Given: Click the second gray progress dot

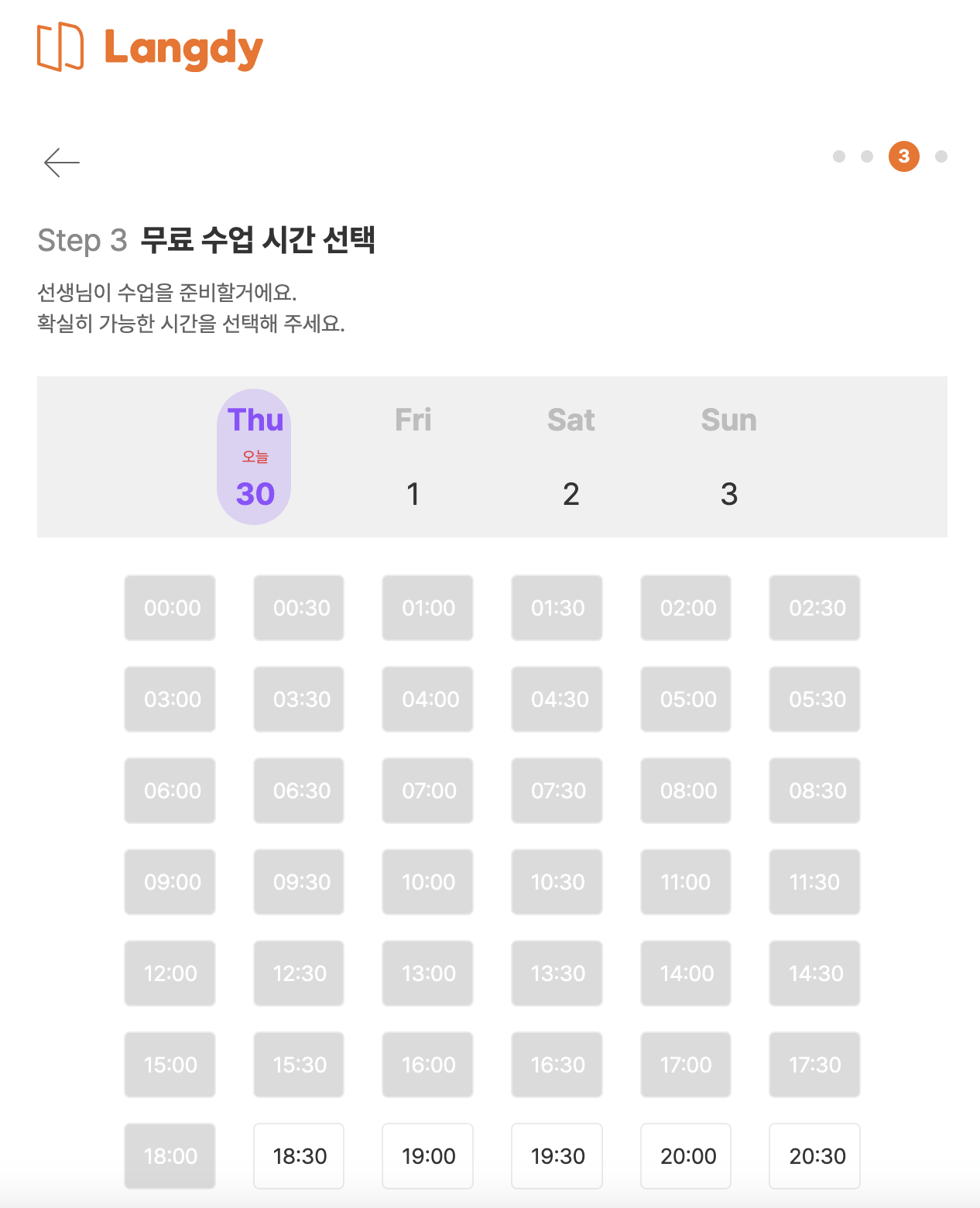Looking at the screenshot, I should coord(866,156).
